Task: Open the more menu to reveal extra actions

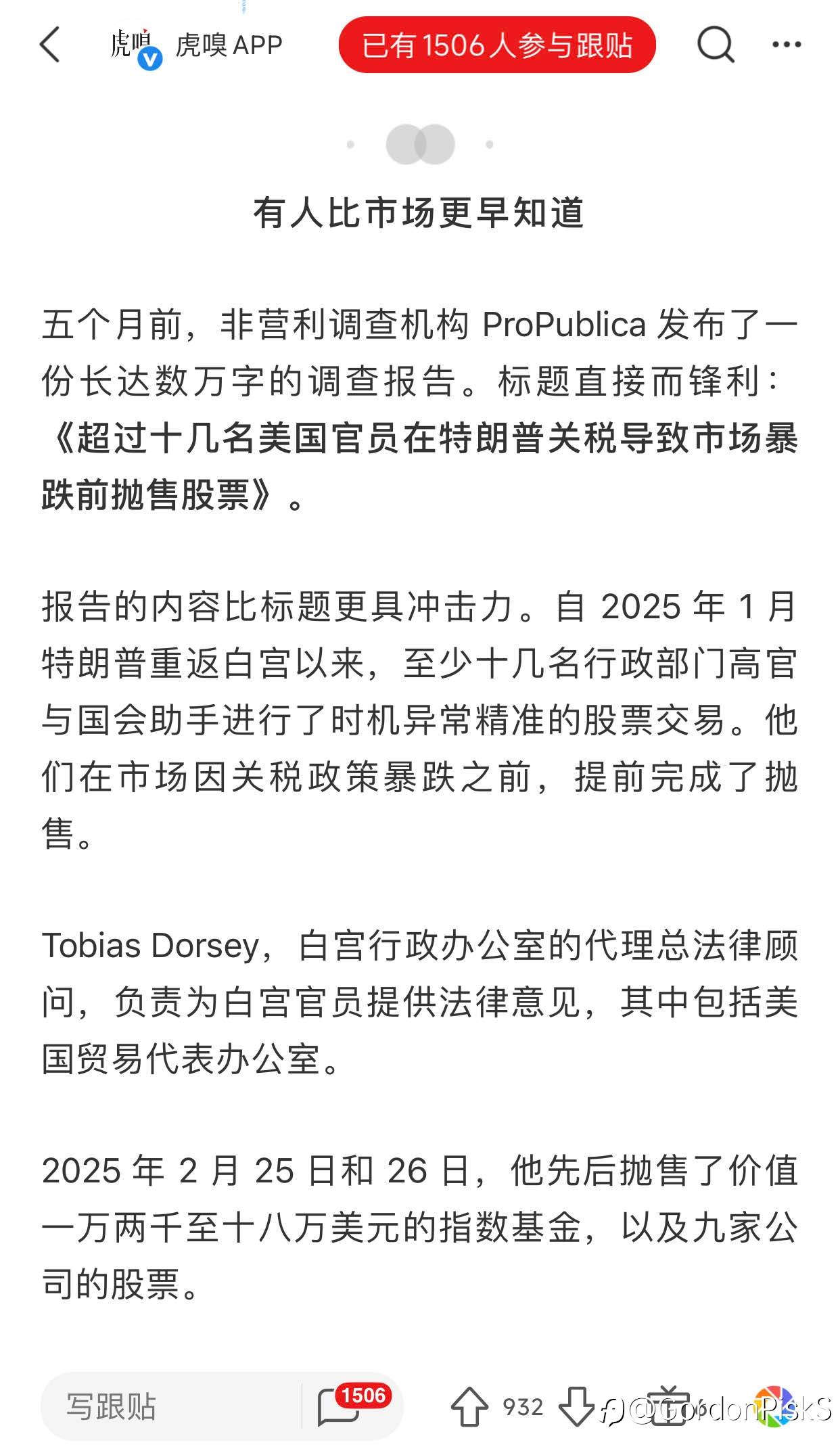Action: click(x=787, y=44)
